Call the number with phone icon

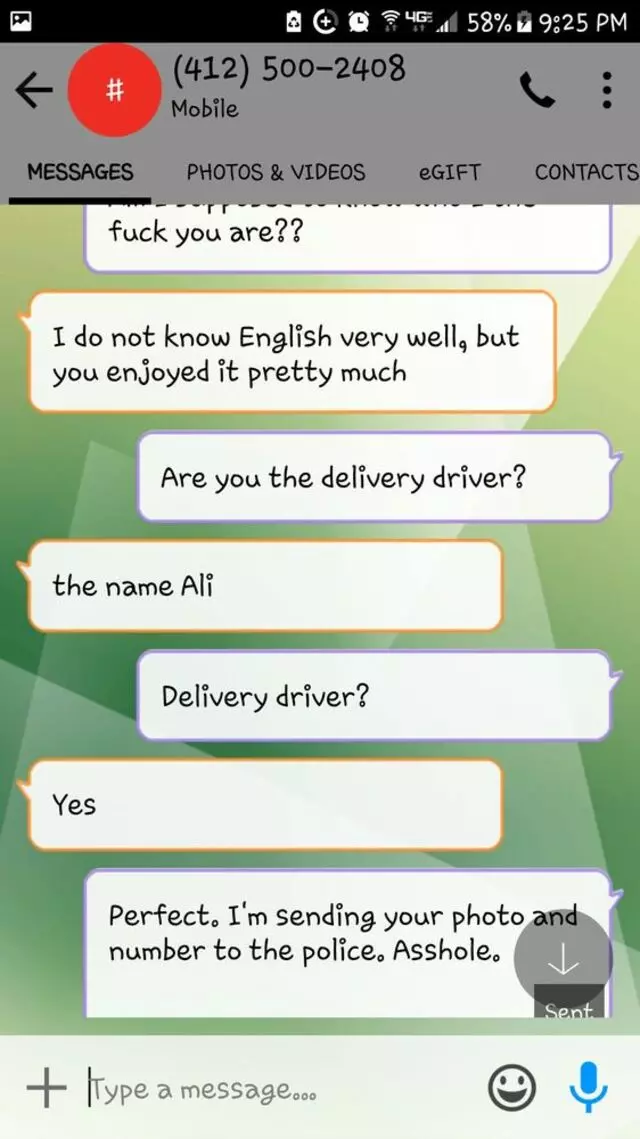click(x=537, y=91)
